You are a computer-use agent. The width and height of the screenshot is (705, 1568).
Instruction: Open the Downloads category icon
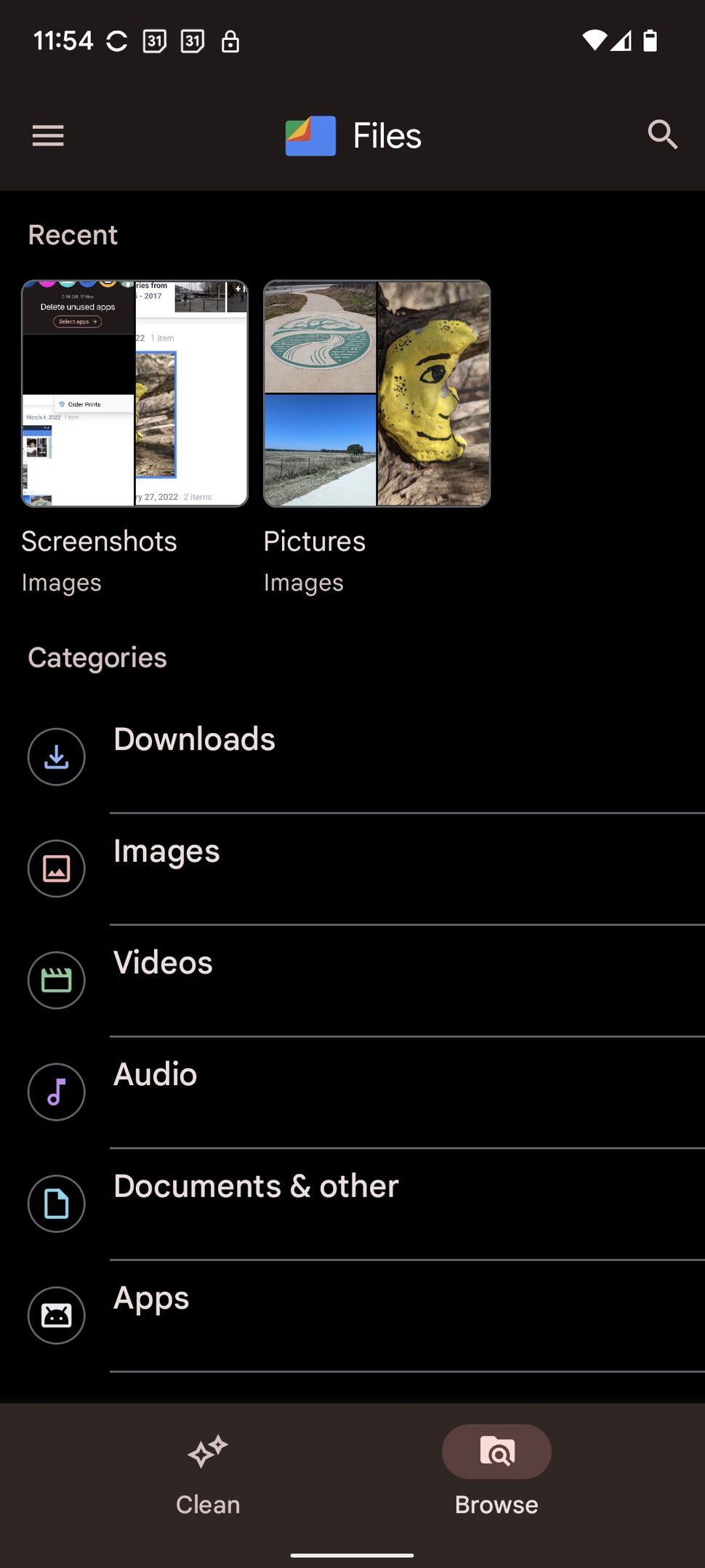point(56,756)
